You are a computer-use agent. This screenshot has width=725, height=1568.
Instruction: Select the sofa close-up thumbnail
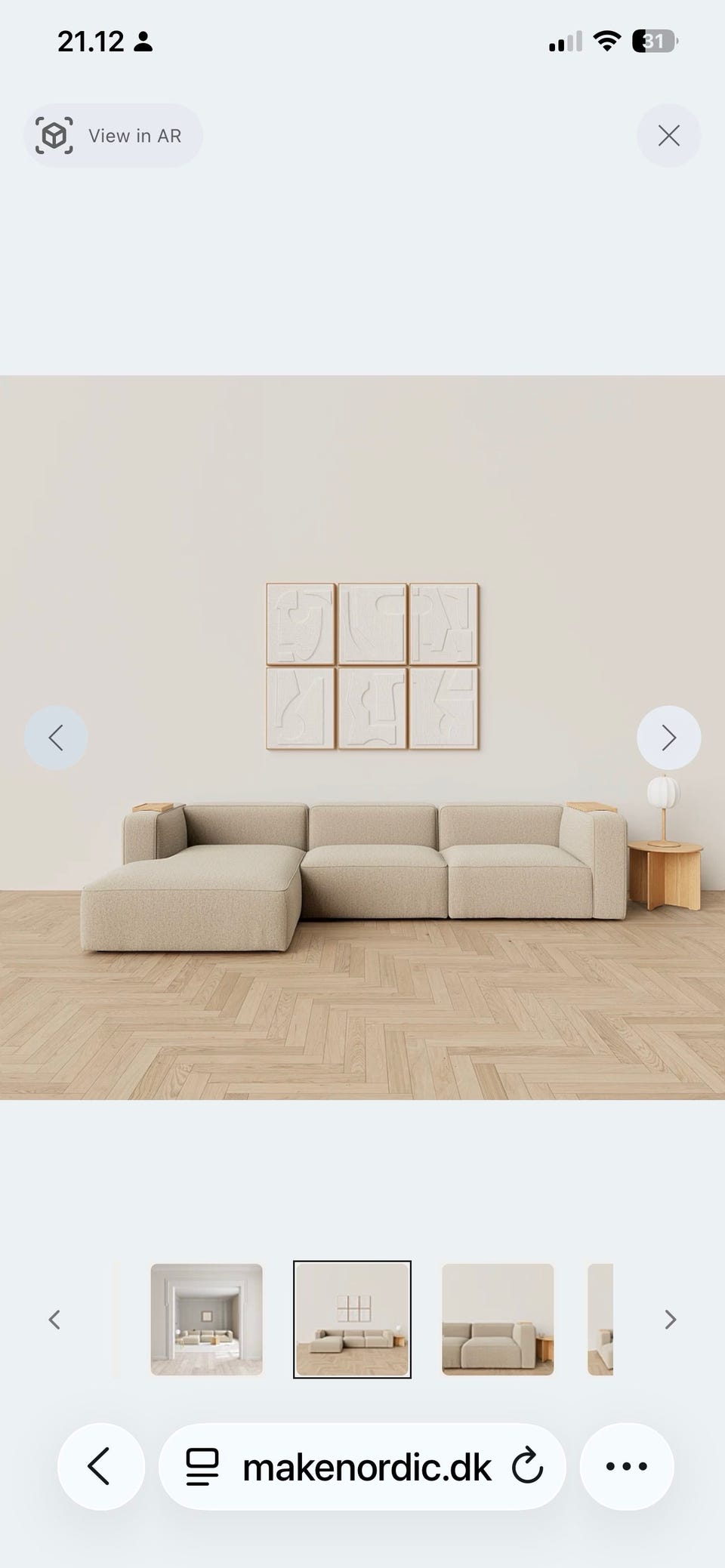(498, 1320)
